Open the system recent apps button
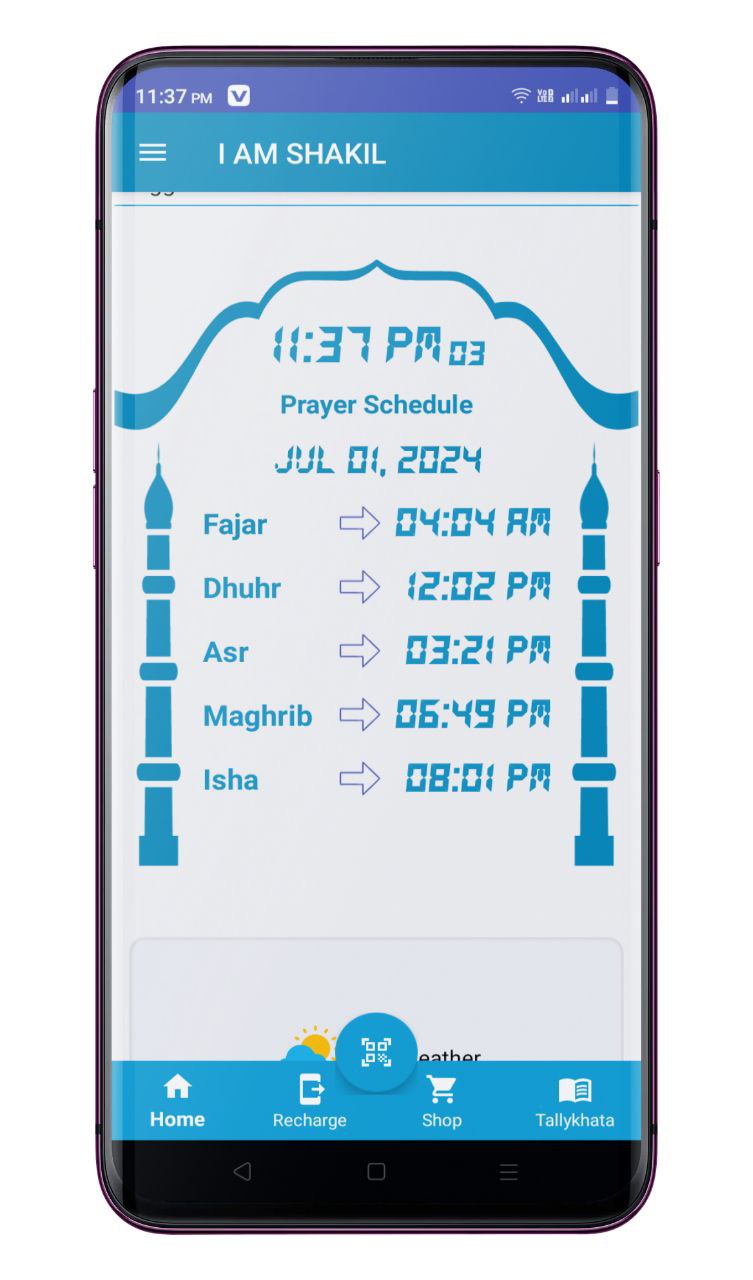 (x=509, y=1171)
